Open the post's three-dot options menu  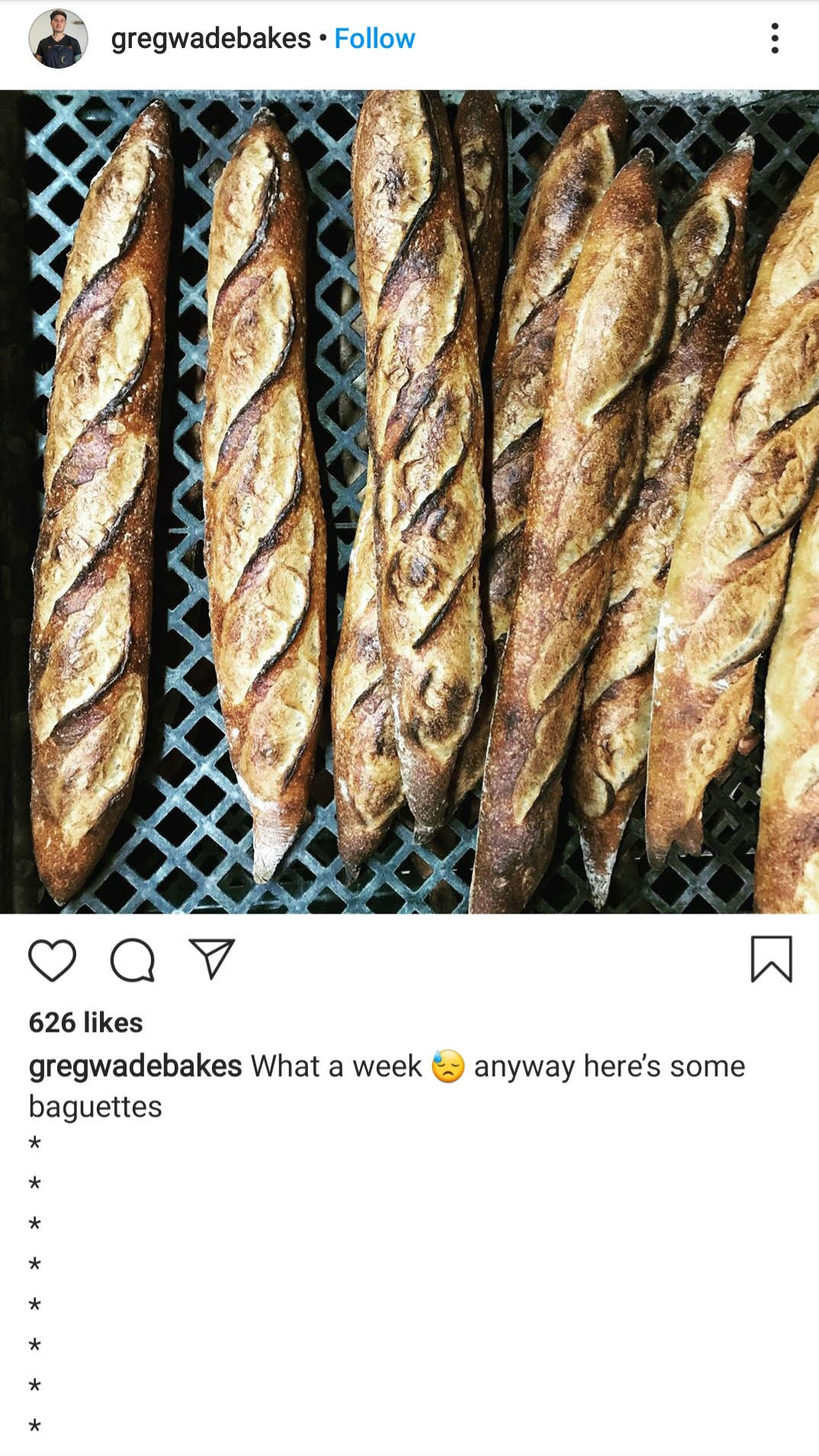(x=774, y=39)
